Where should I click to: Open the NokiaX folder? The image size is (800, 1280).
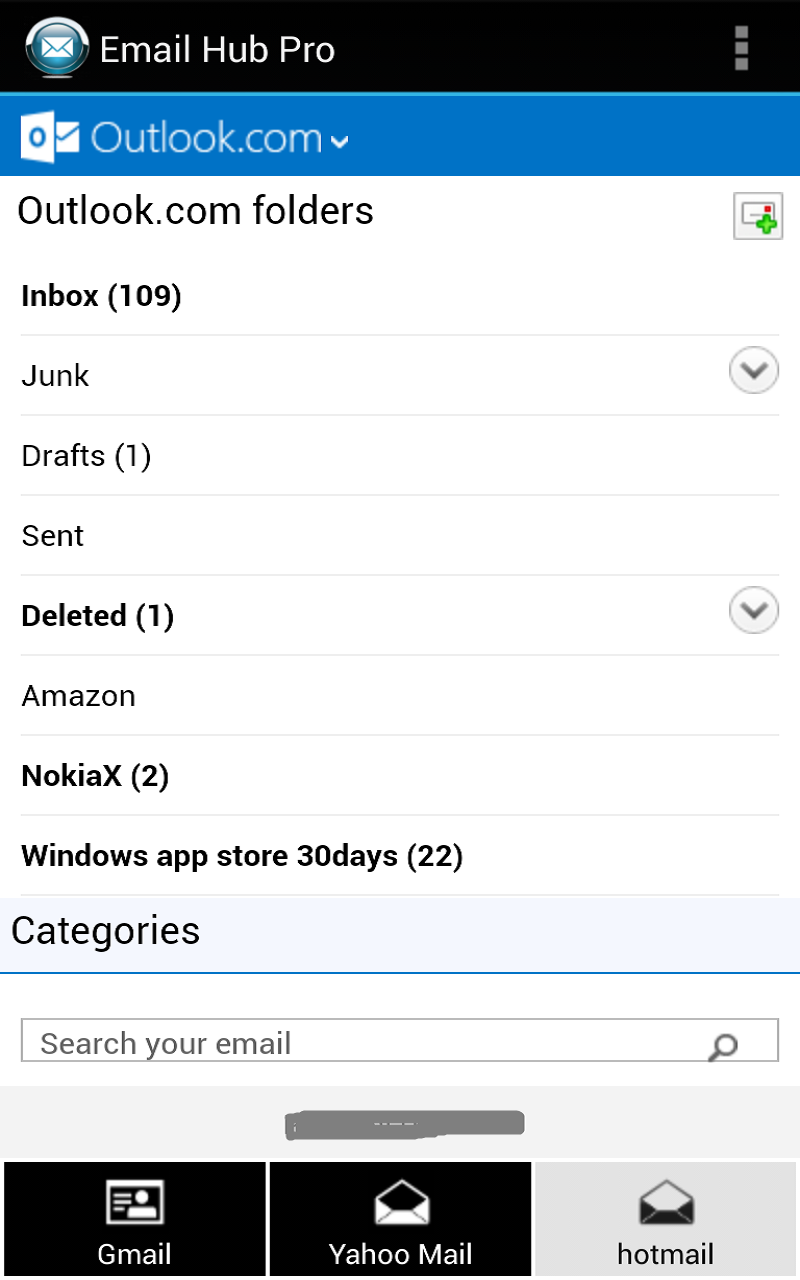(95, 775)
